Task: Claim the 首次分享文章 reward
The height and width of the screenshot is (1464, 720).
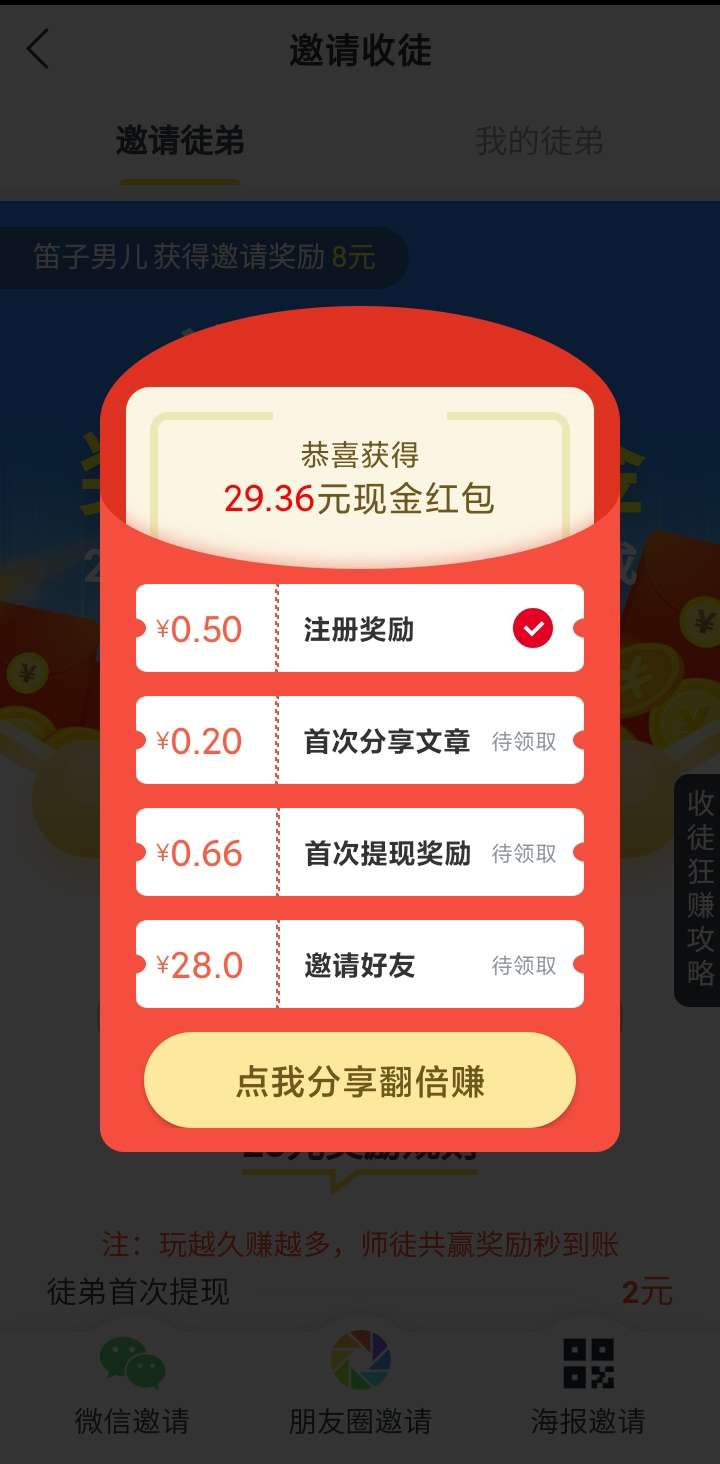Action: pyautogui.click(x=524, y=742)
